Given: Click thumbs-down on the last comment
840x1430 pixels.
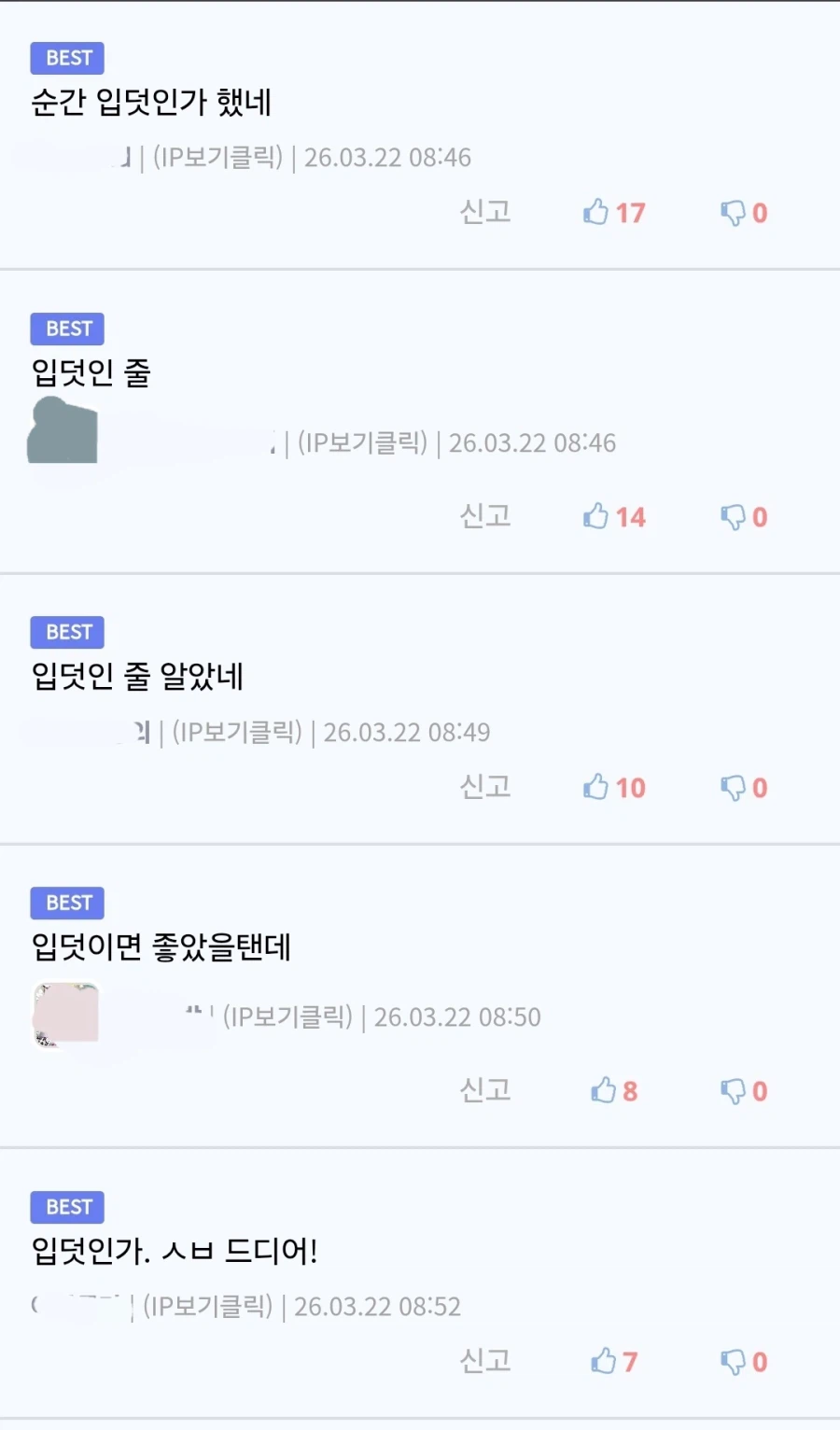Looking at the screenshot, I should 734,1361.
